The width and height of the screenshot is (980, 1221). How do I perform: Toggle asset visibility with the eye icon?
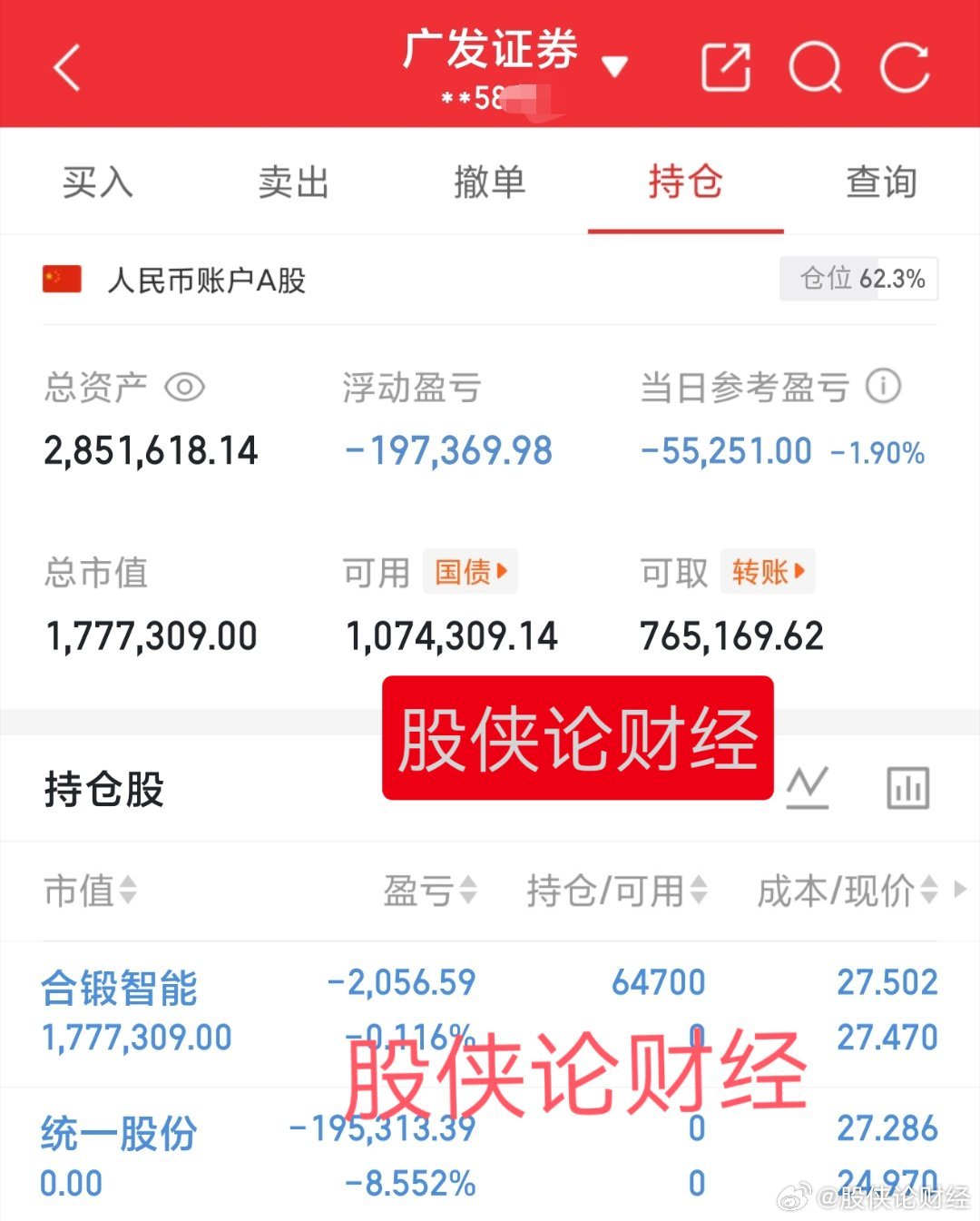[184, 386]
